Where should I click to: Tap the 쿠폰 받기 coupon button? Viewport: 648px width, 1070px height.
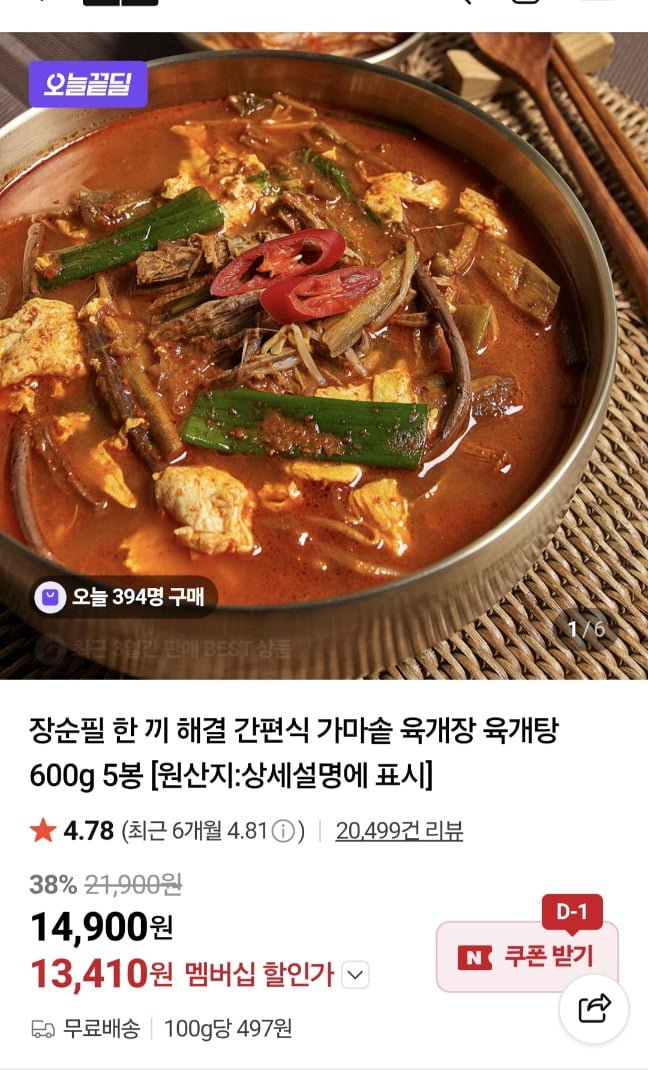point(527,957)
